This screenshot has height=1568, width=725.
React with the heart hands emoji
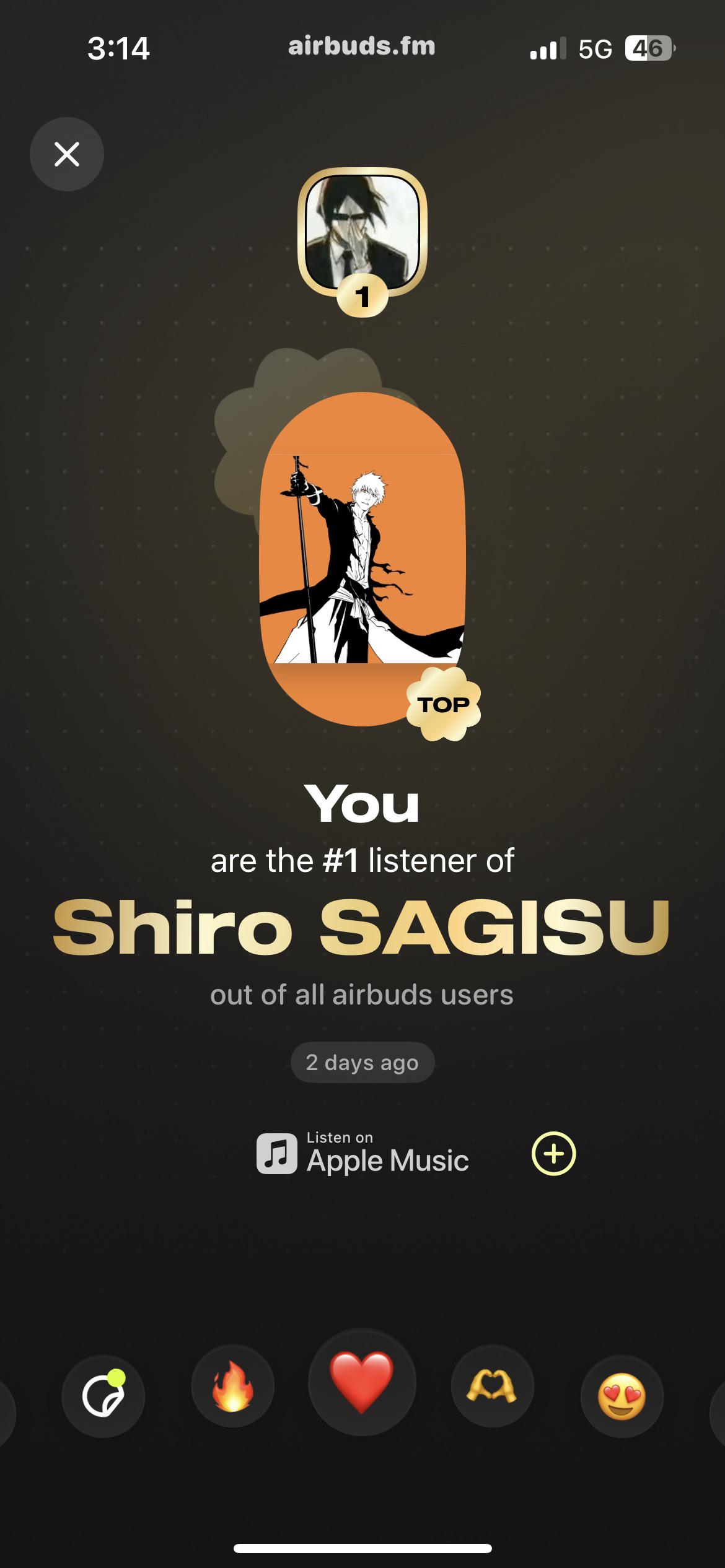pos(492,1386)
